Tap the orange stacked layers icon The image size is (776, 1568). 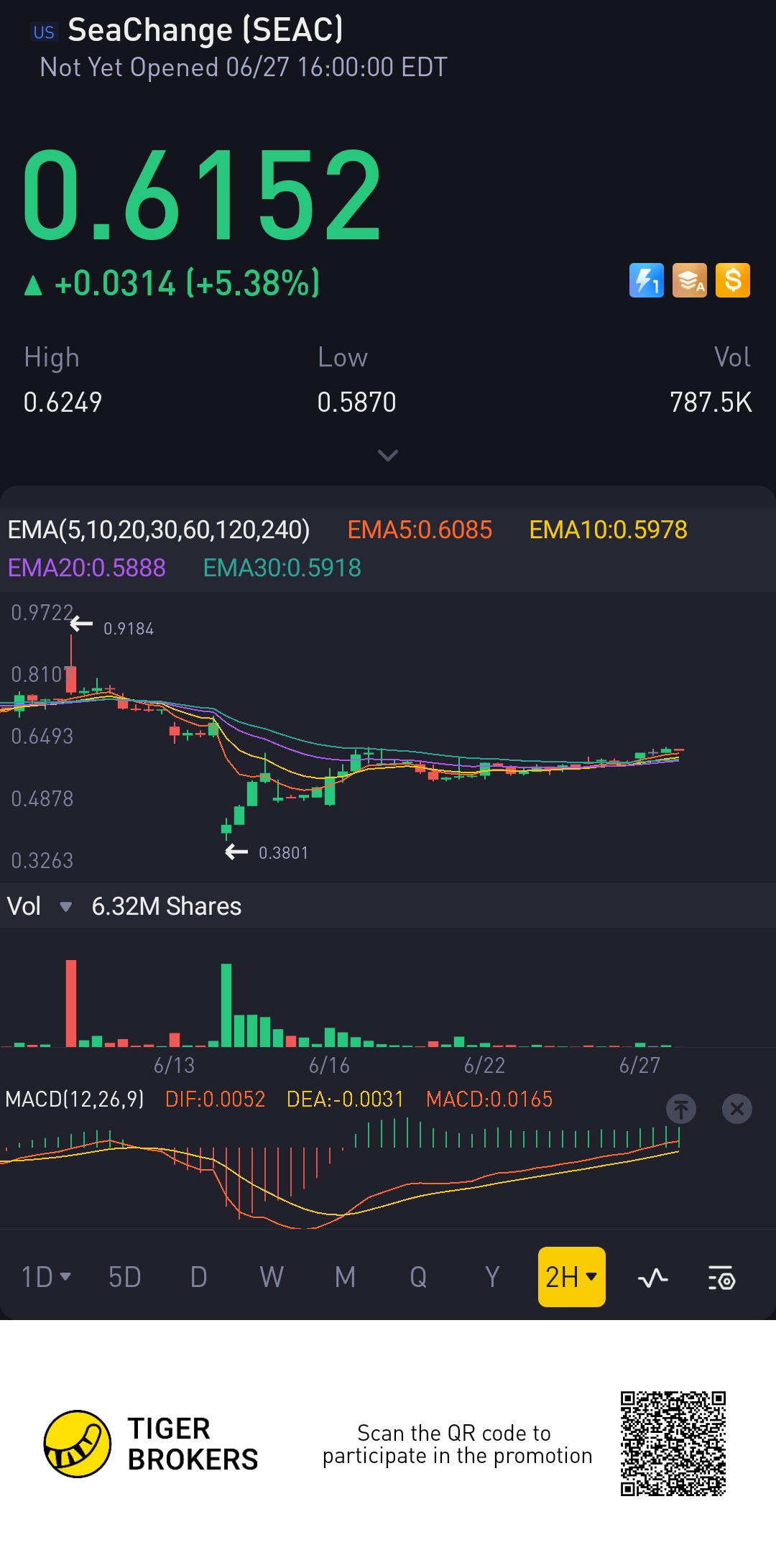pyautogui.click(x=689, y=280)
